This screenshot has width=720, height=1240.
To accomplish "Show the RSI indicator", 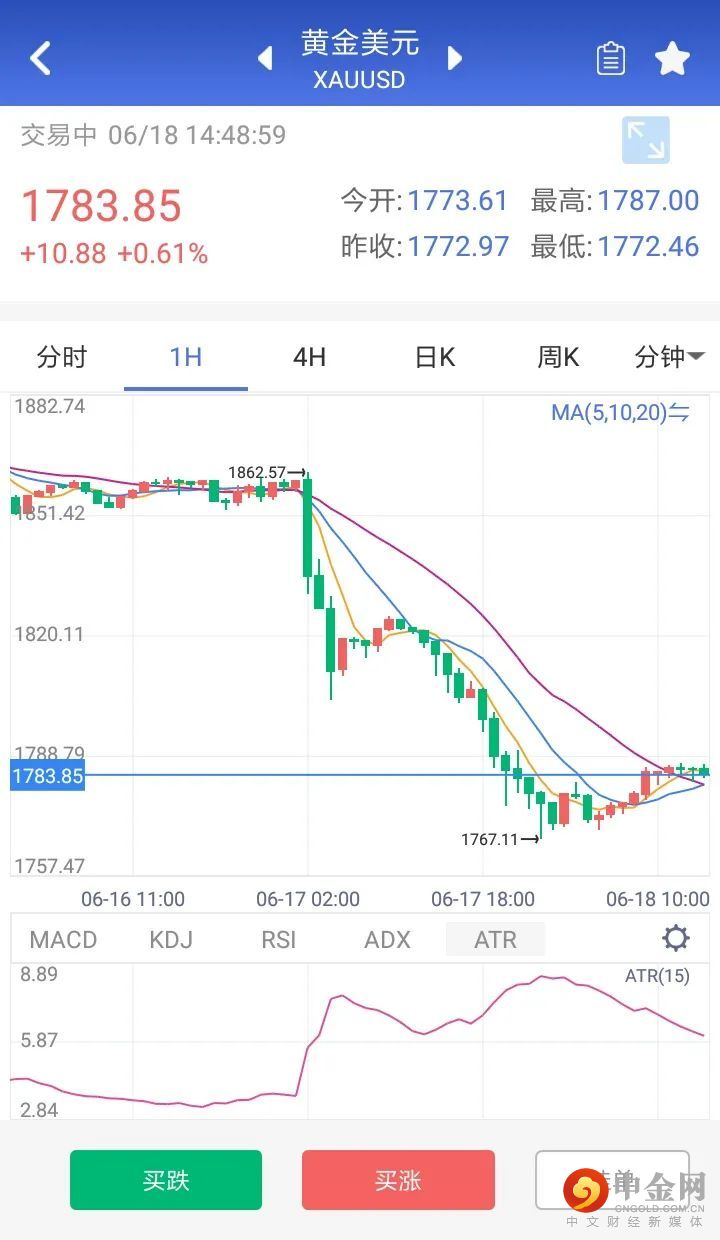I will 279,939.
